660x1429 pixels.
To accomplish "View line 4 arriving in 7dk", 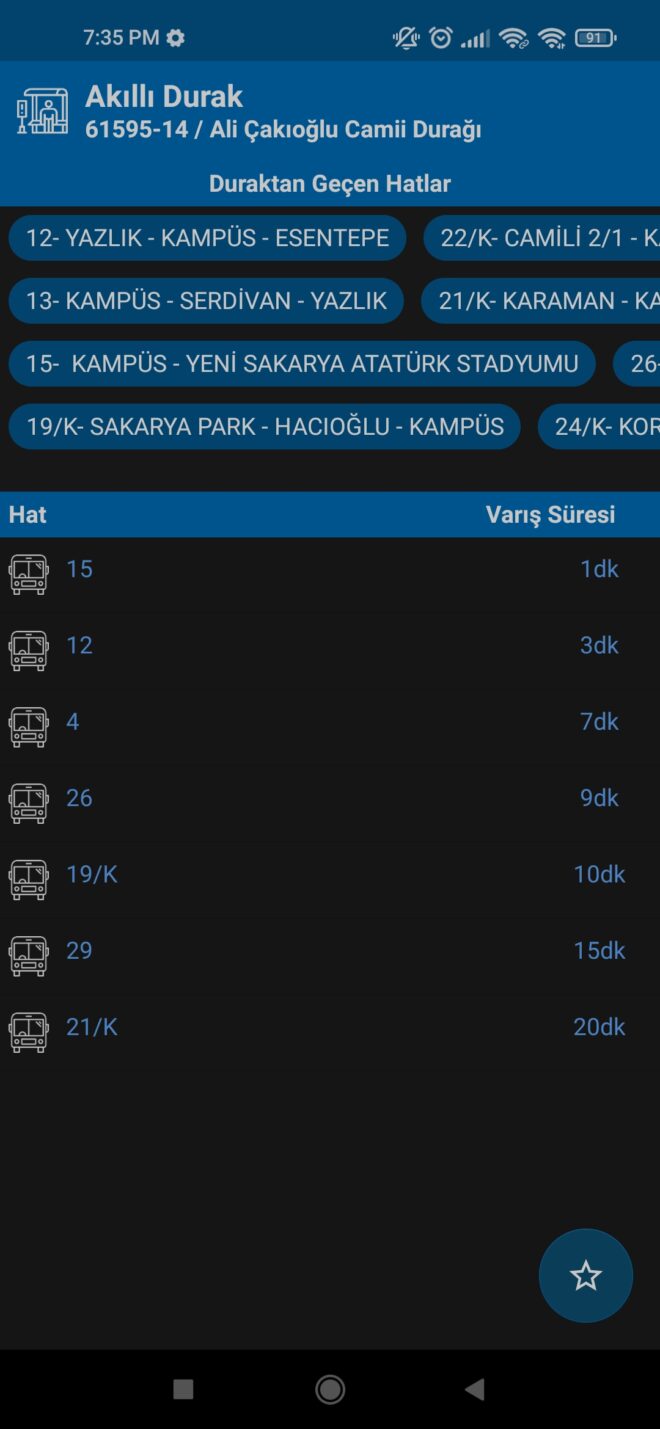I will point(329,722).
